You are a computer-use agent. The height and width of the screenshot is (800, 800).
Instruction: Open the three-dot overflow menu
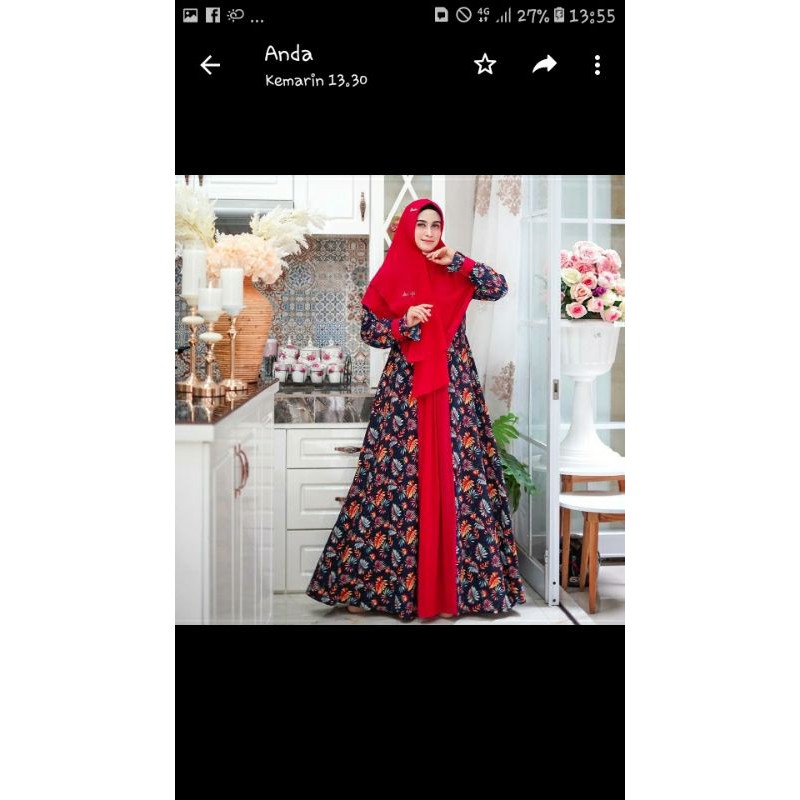597,65
